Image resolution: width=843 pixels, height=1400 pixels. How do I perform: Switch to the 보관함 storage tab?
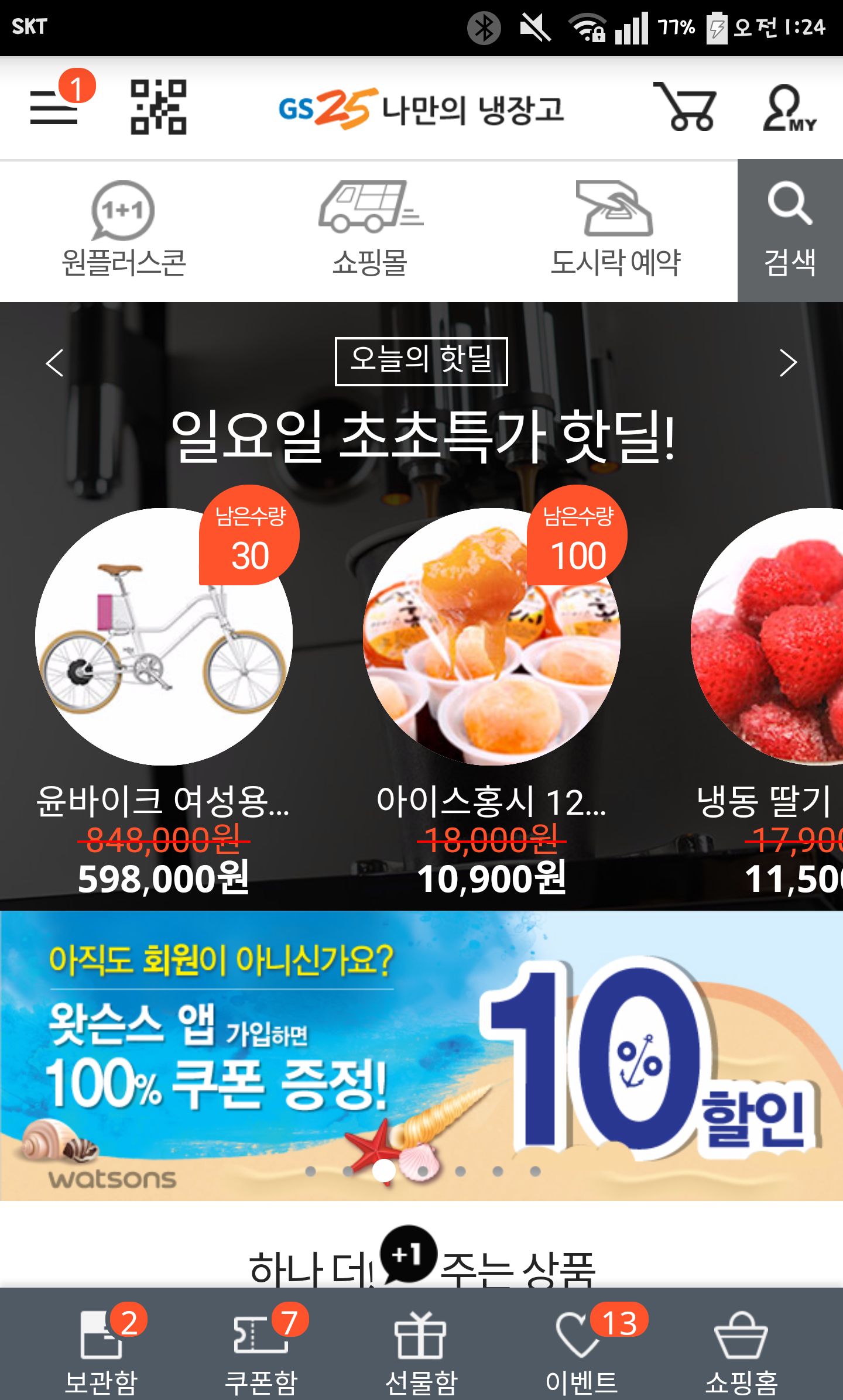(101, 1351)
